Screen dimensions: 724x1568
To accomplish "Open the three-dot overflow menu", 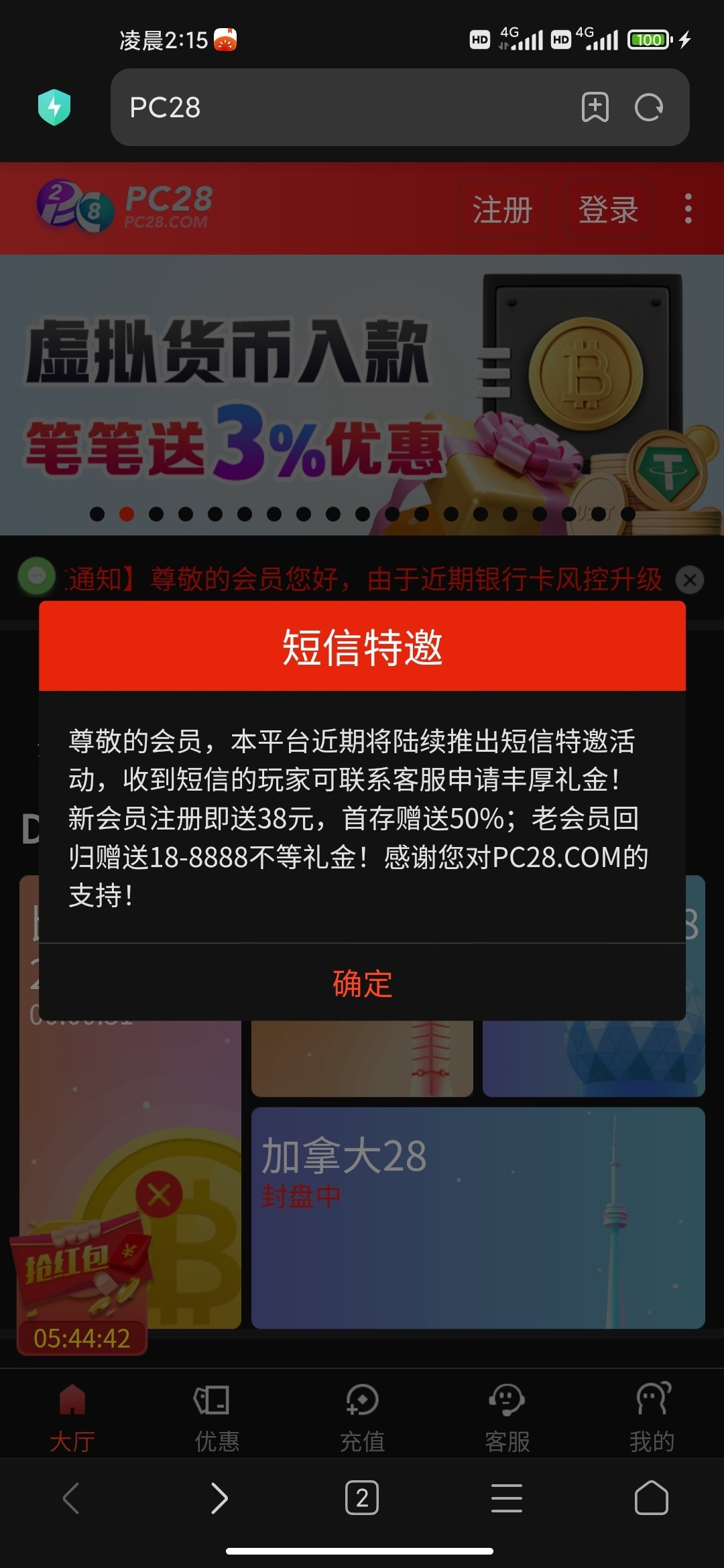I will (688, 209).
